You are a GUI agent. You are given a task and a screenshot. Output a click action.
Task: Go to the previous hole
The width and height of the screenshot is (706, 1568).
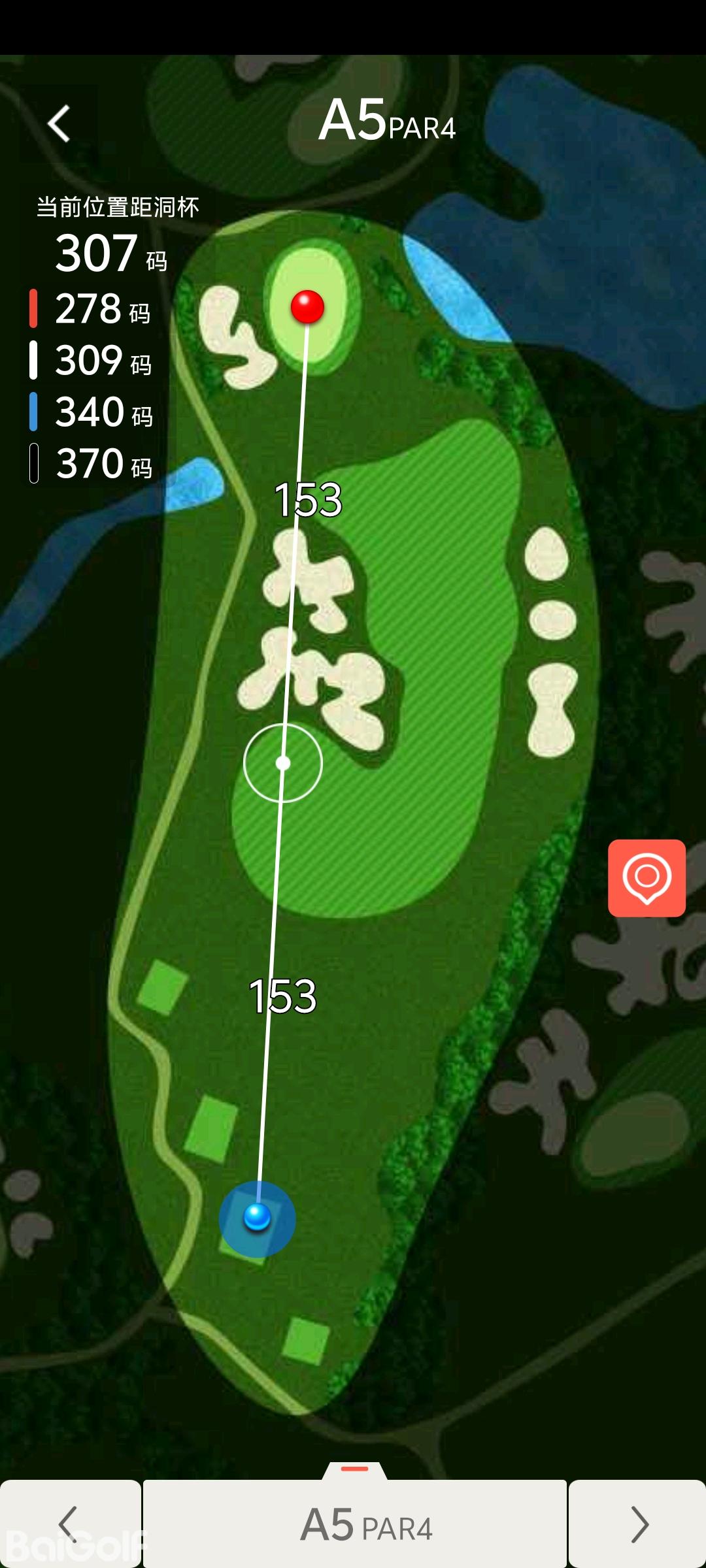click(x=69, y=1523)
